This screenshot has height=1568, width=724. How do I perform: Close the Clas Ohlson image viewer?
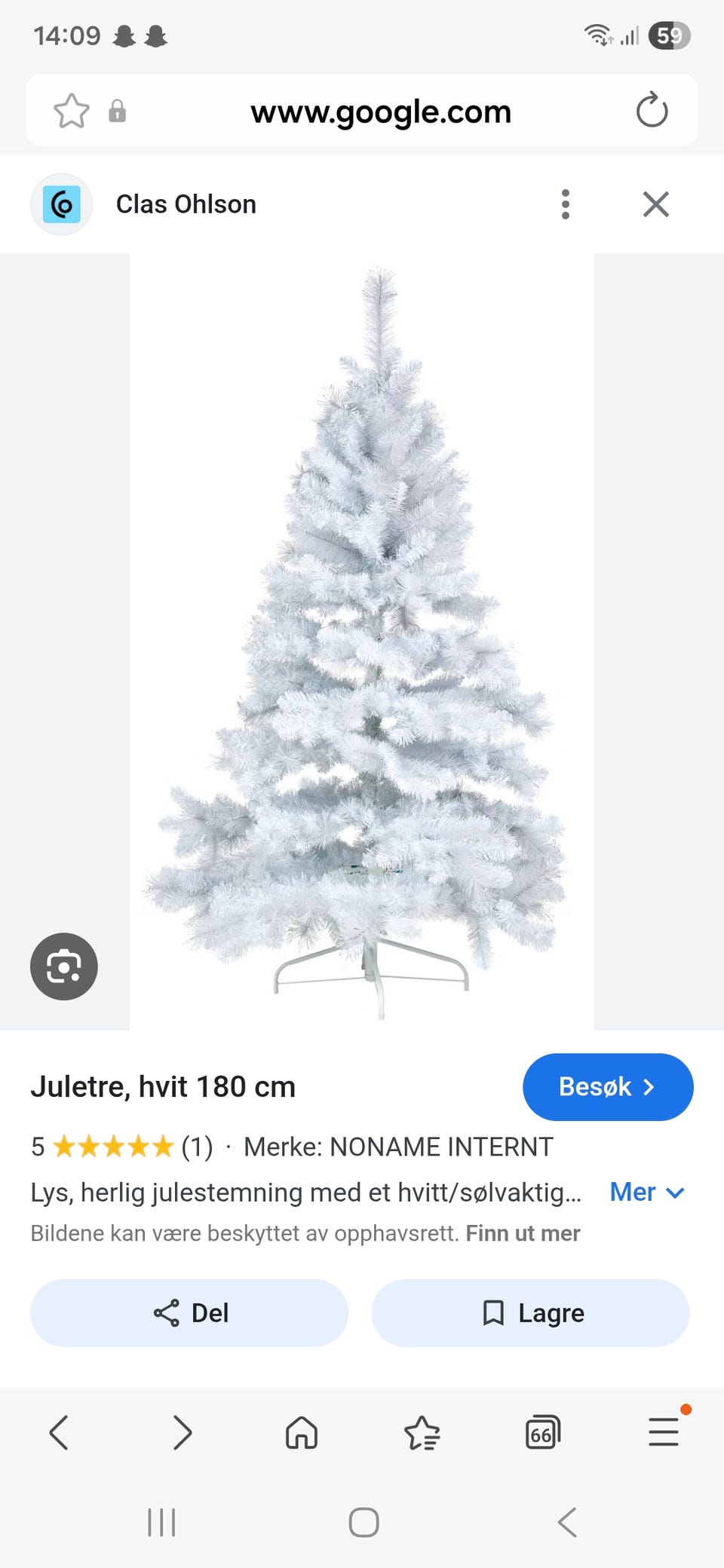tap(655, 204)
